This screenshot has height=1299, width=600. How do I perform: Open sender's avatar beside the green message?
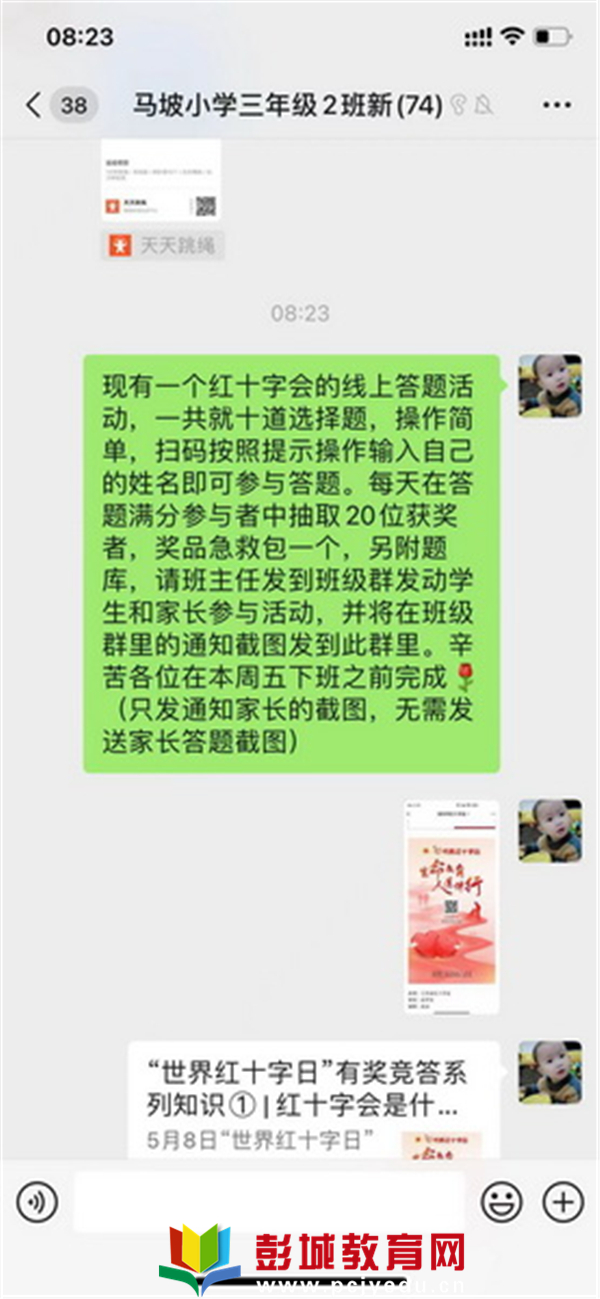click(x=549, y=385)
